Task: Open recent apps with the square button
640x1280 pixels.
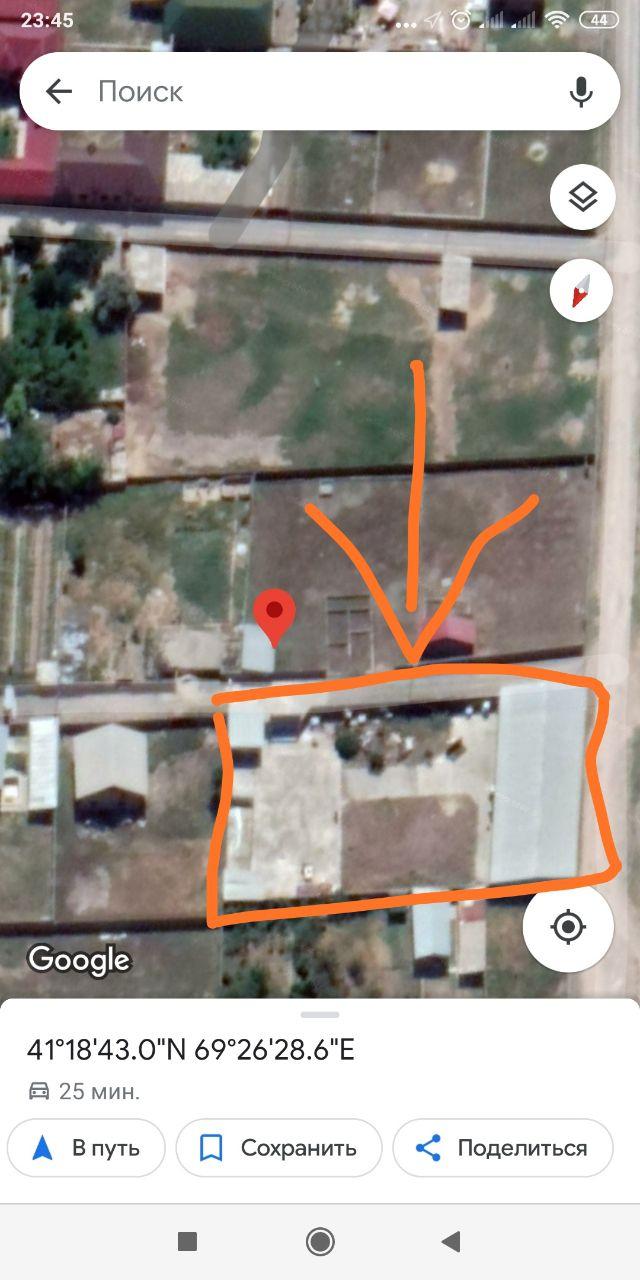Action: [x=187, y=1242]
